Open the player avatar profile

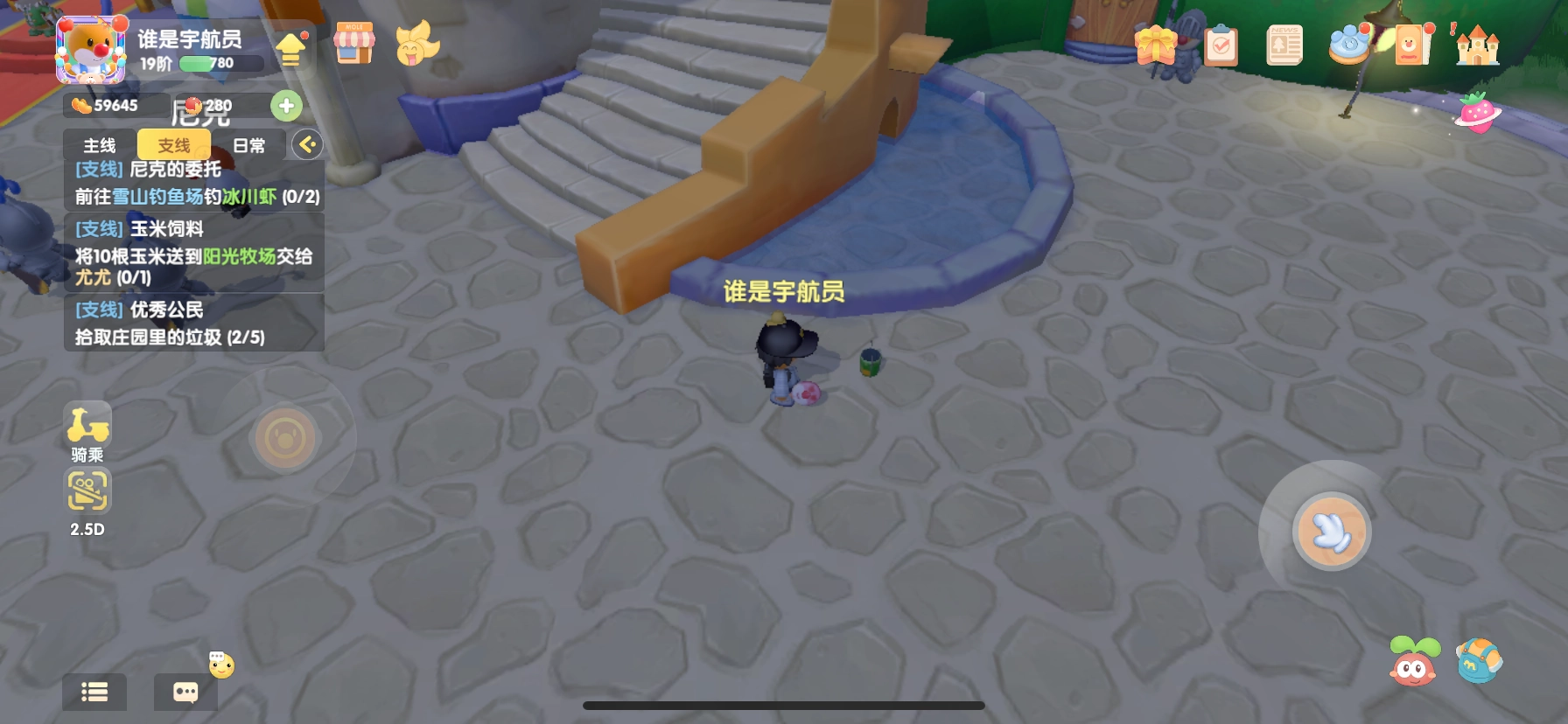tap(90, 50)
